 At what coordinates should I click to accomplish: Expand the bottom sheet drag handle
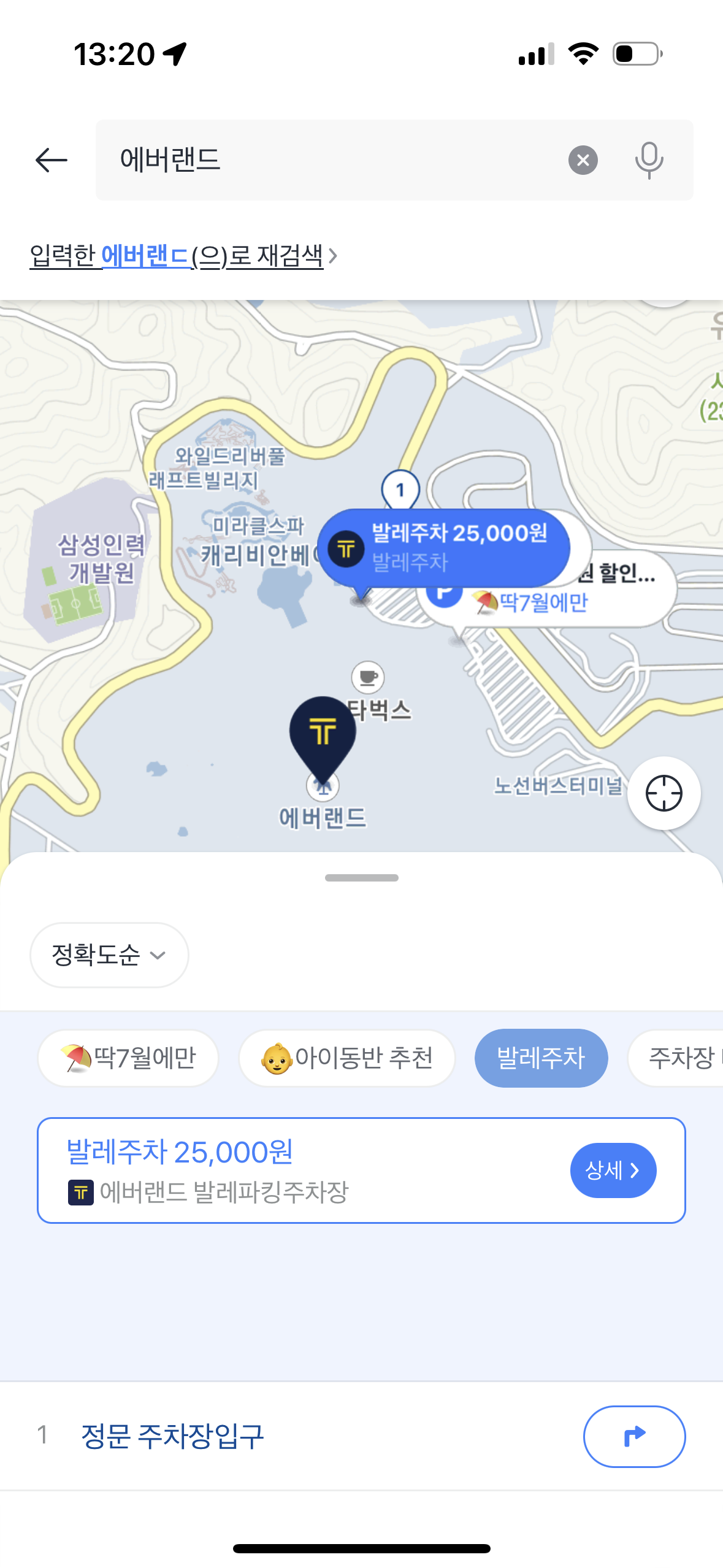(361, 878)
